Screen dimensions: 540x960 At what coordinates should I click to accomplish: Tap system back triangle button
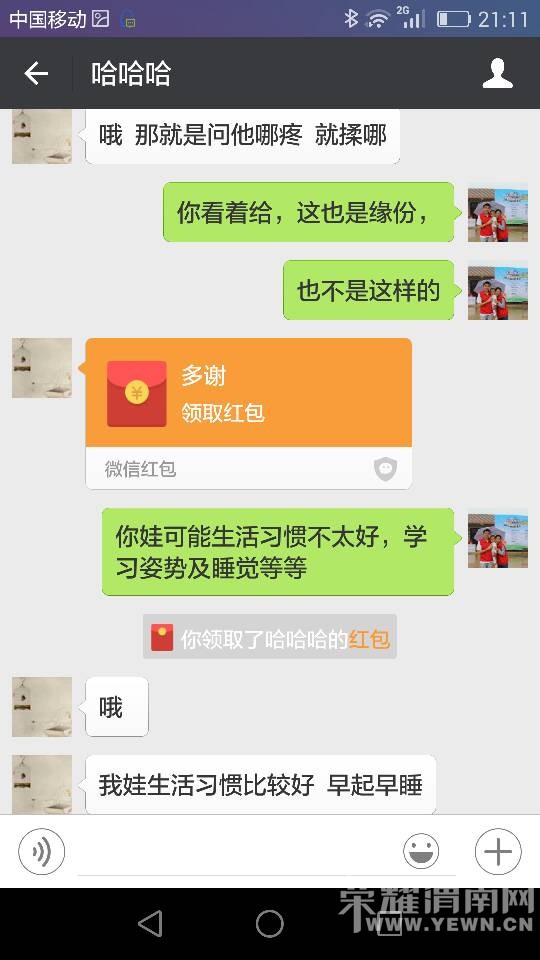pos(150,923)
